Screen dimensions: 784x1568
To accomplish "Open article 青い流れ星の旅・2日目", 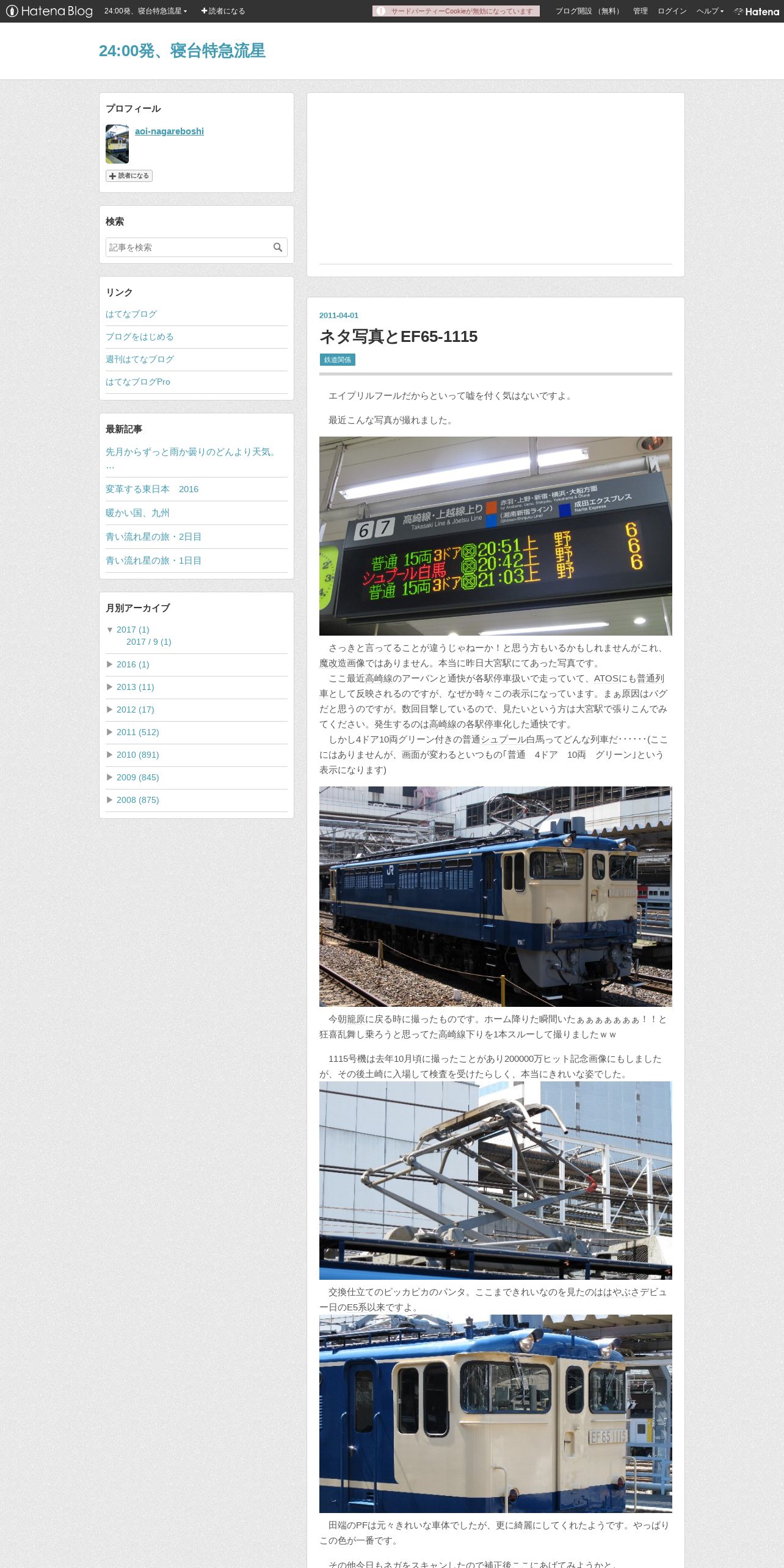I will 153,537.
